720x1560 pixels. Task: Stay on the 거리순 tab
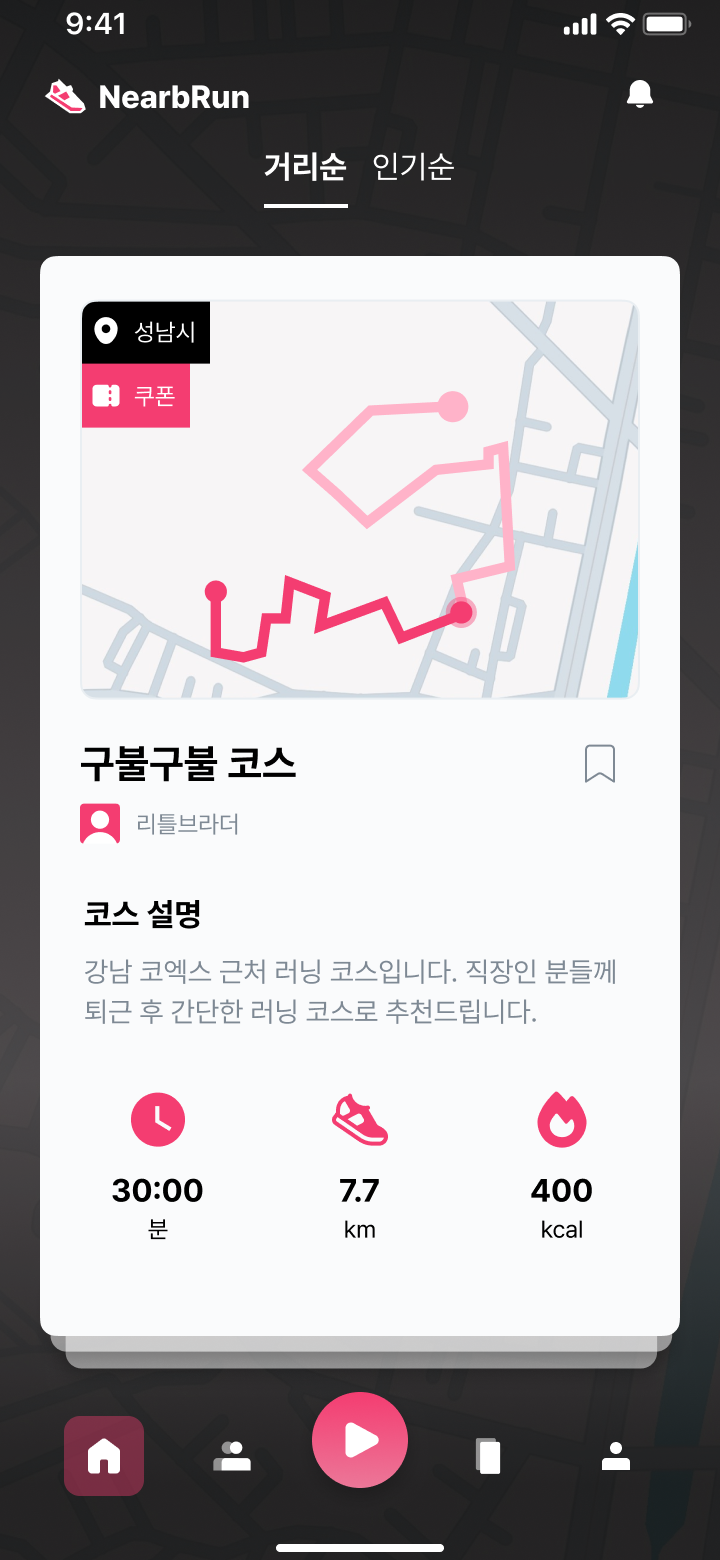click(306, 168)
